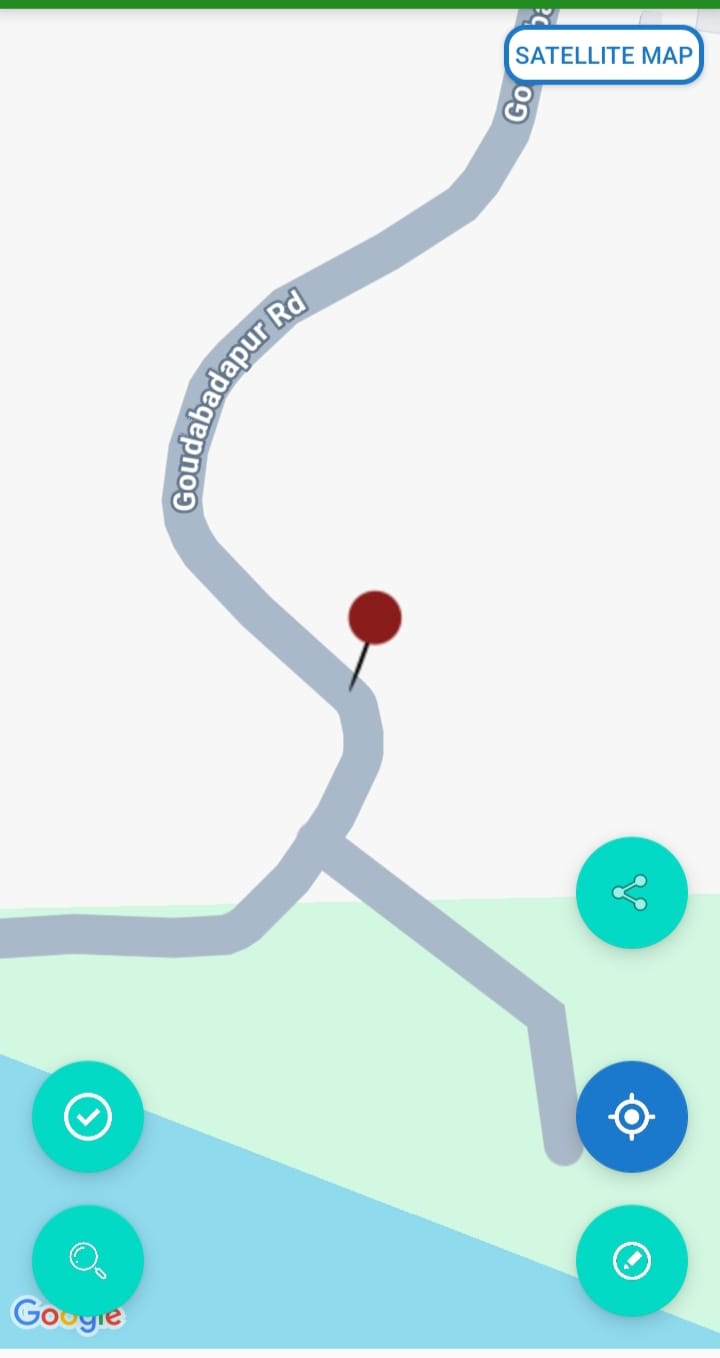Screen dimensions: 720x1358
Task: Confirm with the checkmark button
Action: 88,1116
